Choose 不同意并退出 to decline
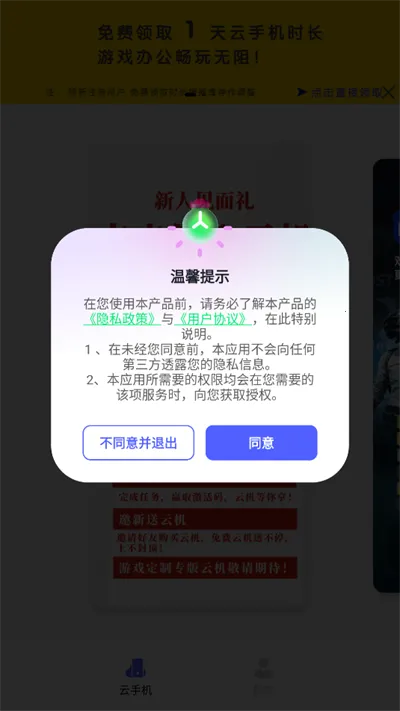The width and height of the screenshot is (400, 711). (138, 443)
